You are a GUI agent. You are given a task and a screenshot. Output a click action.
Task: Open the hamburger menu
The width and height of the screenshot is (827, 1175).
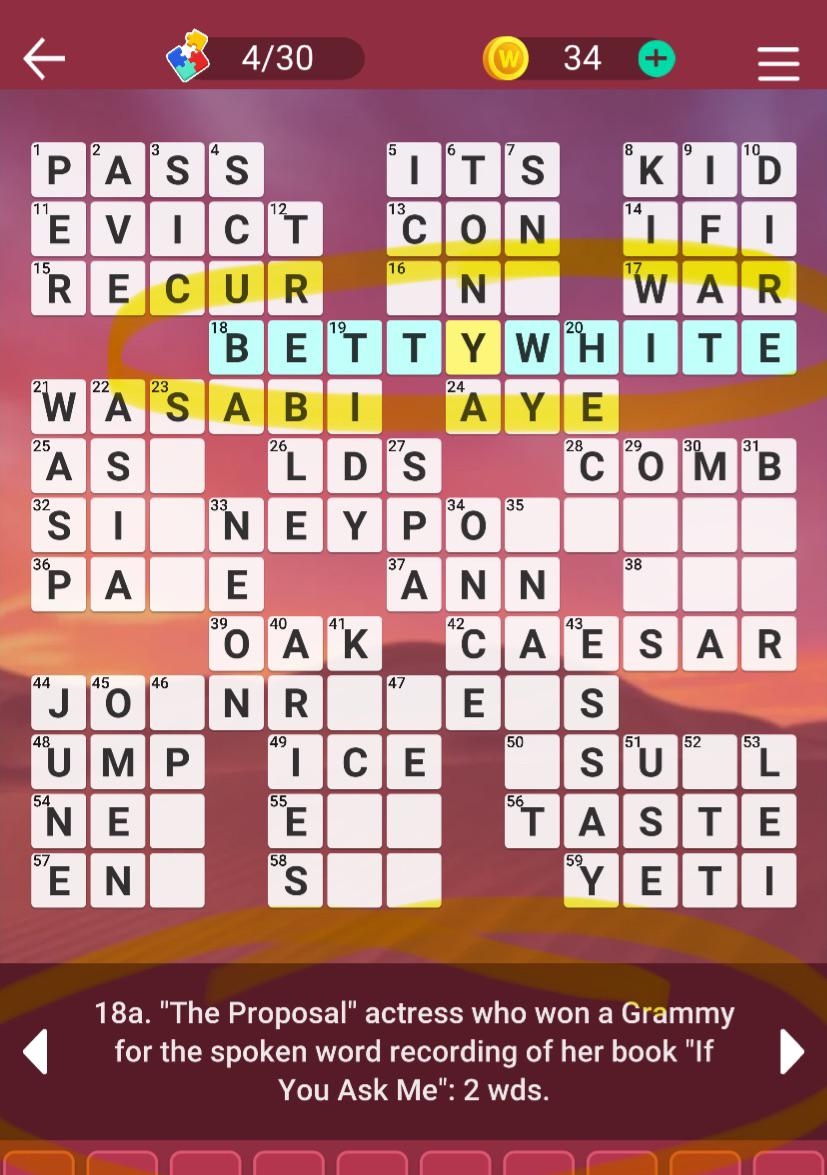tap(778, 63)
